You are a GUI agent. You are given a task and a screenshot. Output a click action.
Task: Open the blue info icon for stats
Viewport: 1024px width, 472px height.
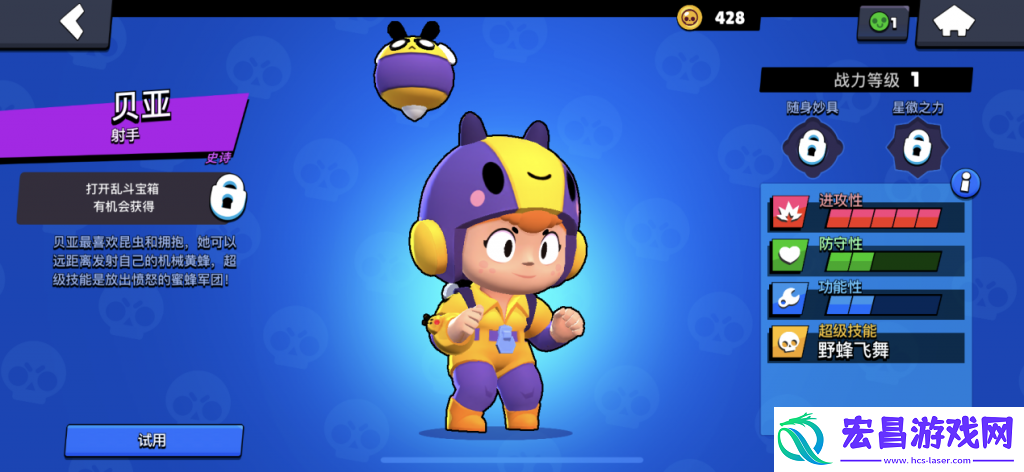(965, 183)
